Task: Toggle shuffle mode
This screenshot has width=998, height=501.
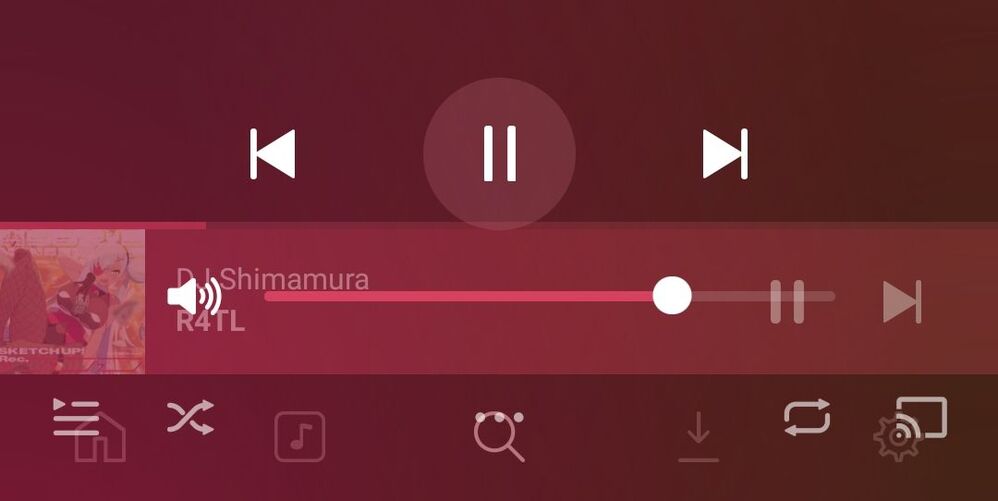Action: (x=190, y=417)
